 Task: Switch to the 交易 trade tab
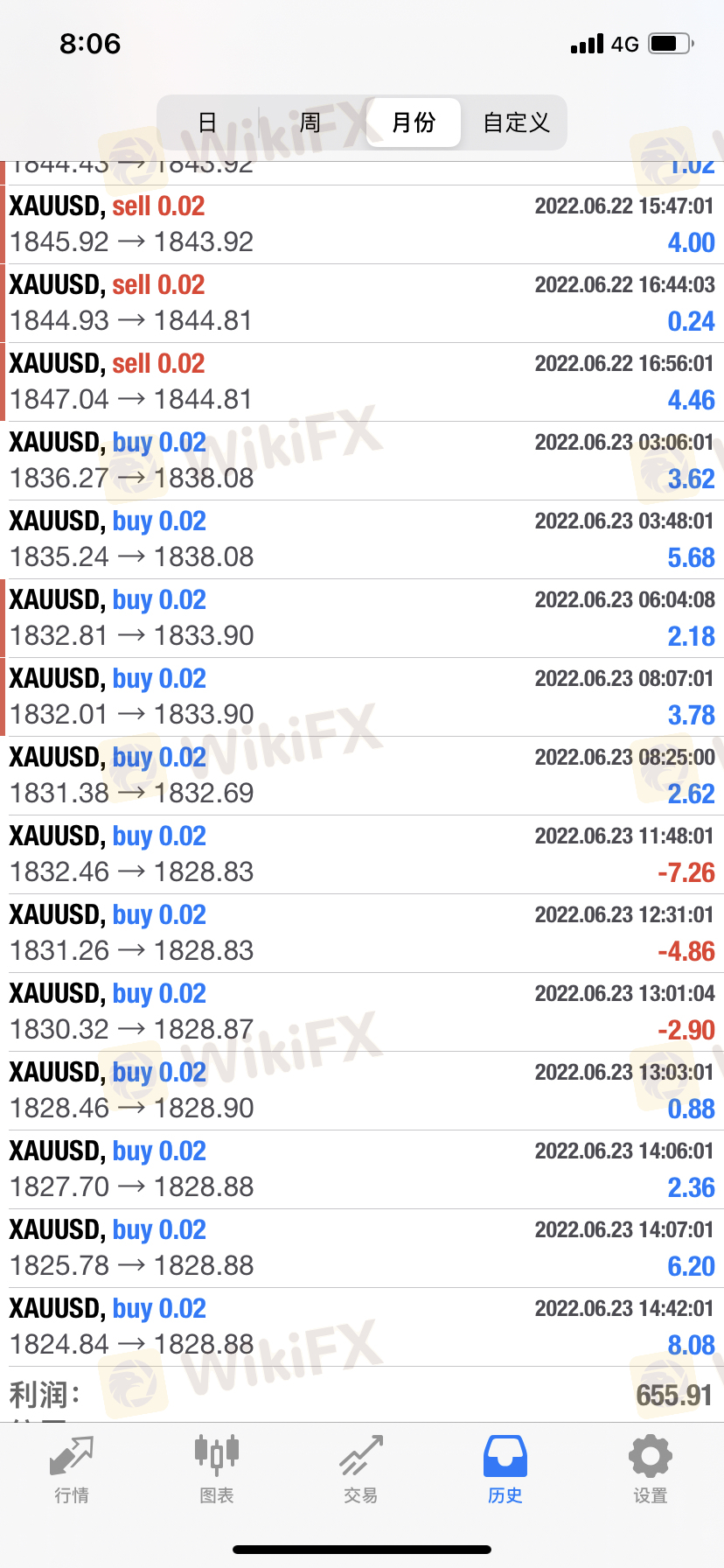(361, 1470)
